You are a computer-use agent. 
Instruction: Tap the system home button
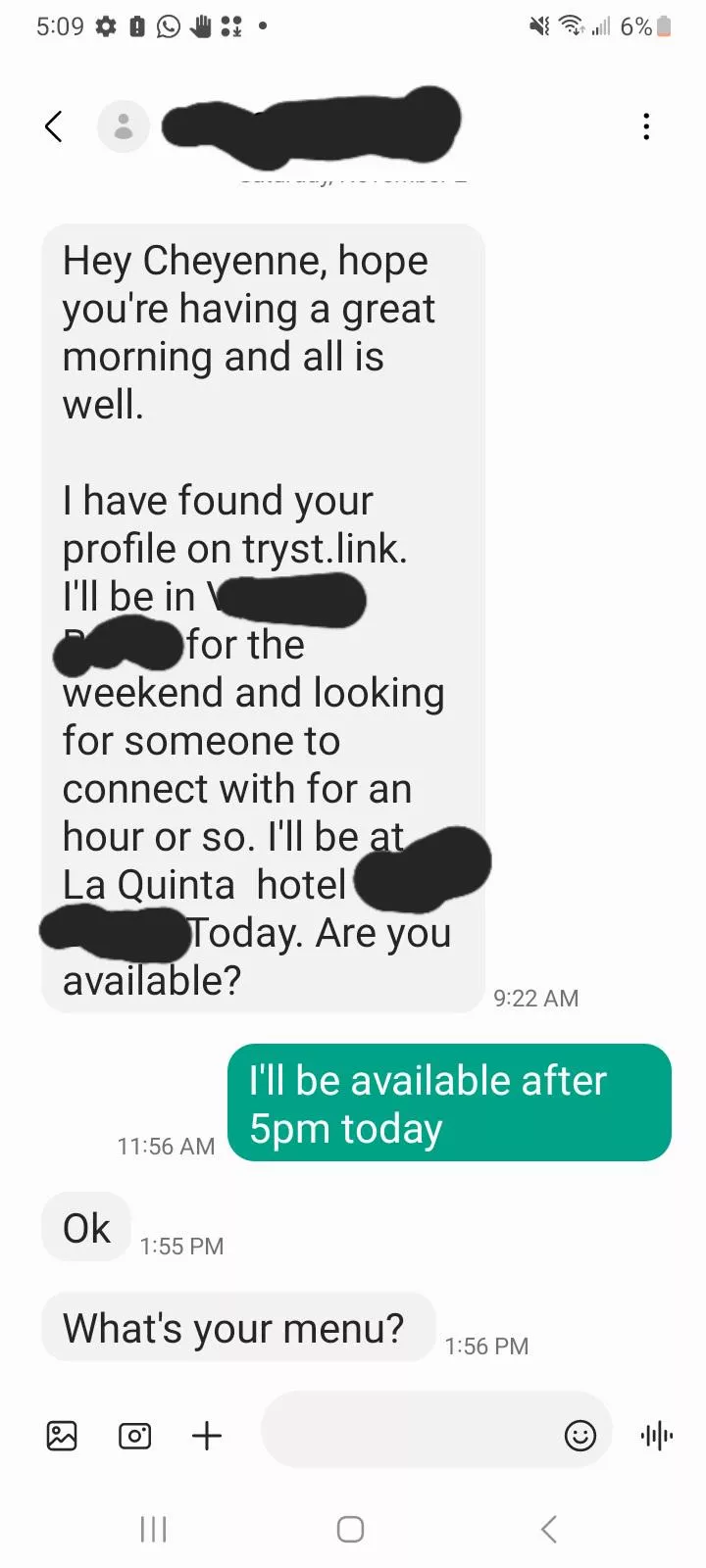point(350,1529)
